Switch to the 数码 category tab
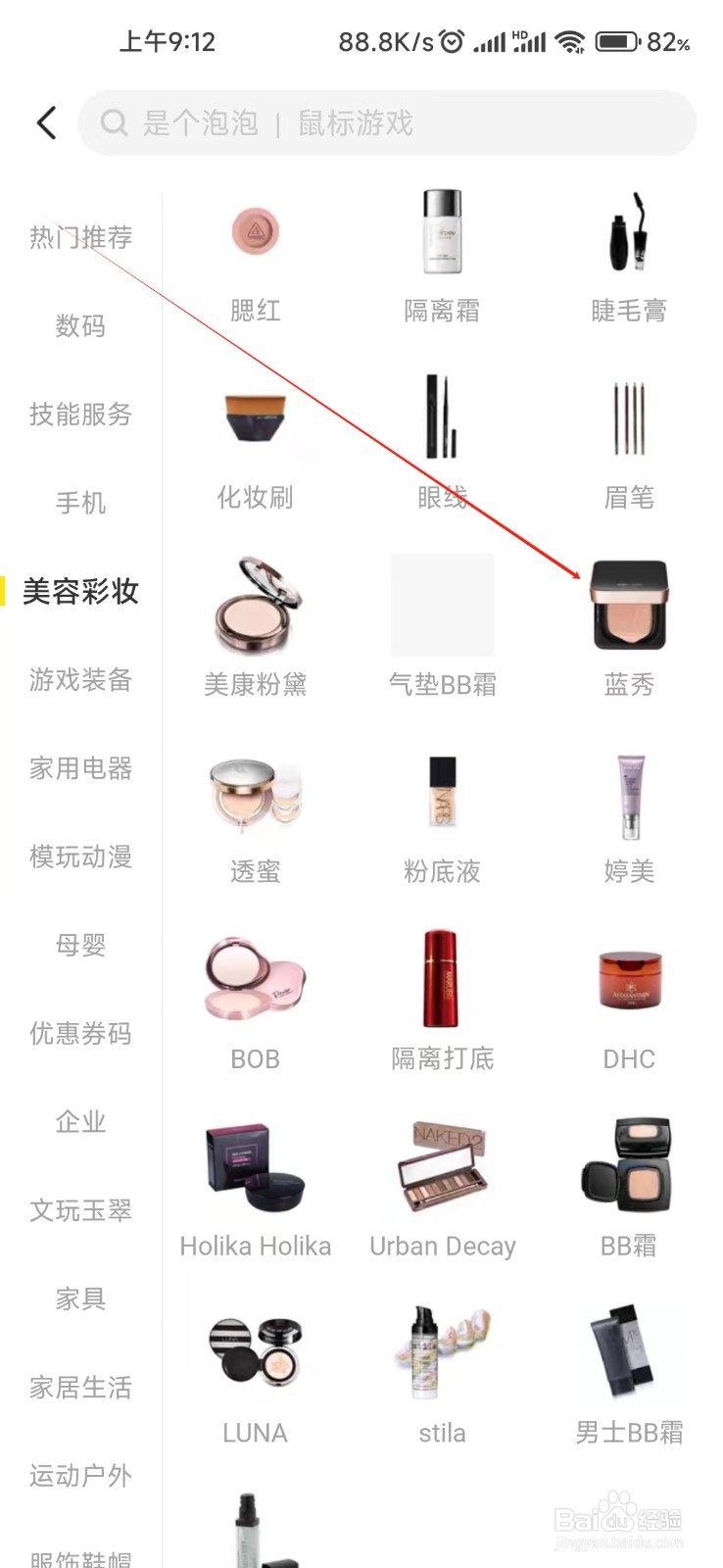723x1568 pixels. 80,326
